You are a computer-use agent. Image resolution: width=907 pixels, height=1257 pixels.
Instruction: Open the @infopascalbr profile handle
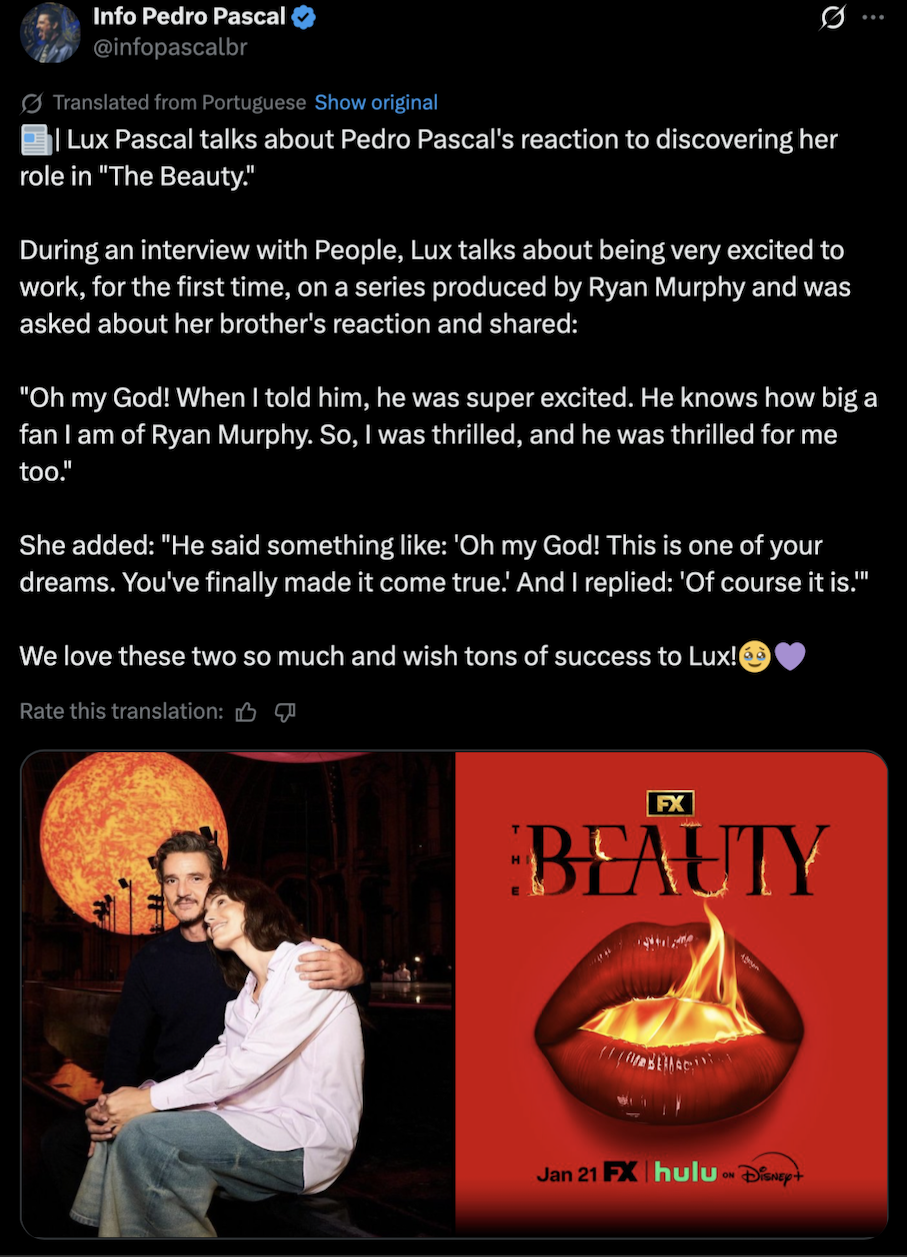coord(169,46)
